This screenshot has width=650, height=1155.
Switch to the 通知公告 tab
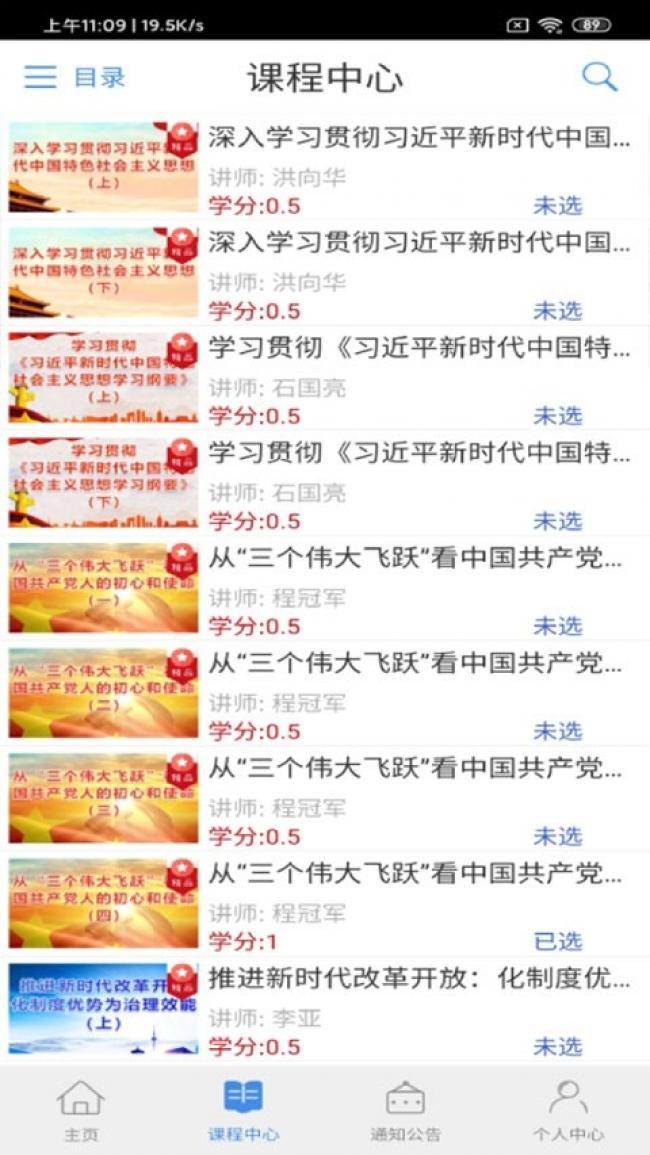click(x=405, y=1110)
